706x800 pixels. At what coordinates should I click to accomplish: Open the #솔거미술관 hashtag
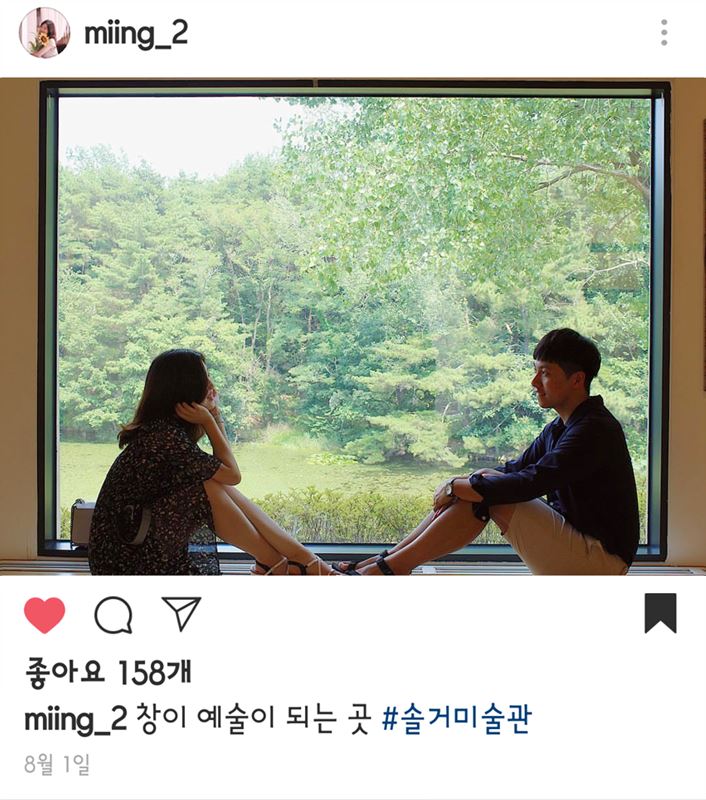[x=456, y=719]
